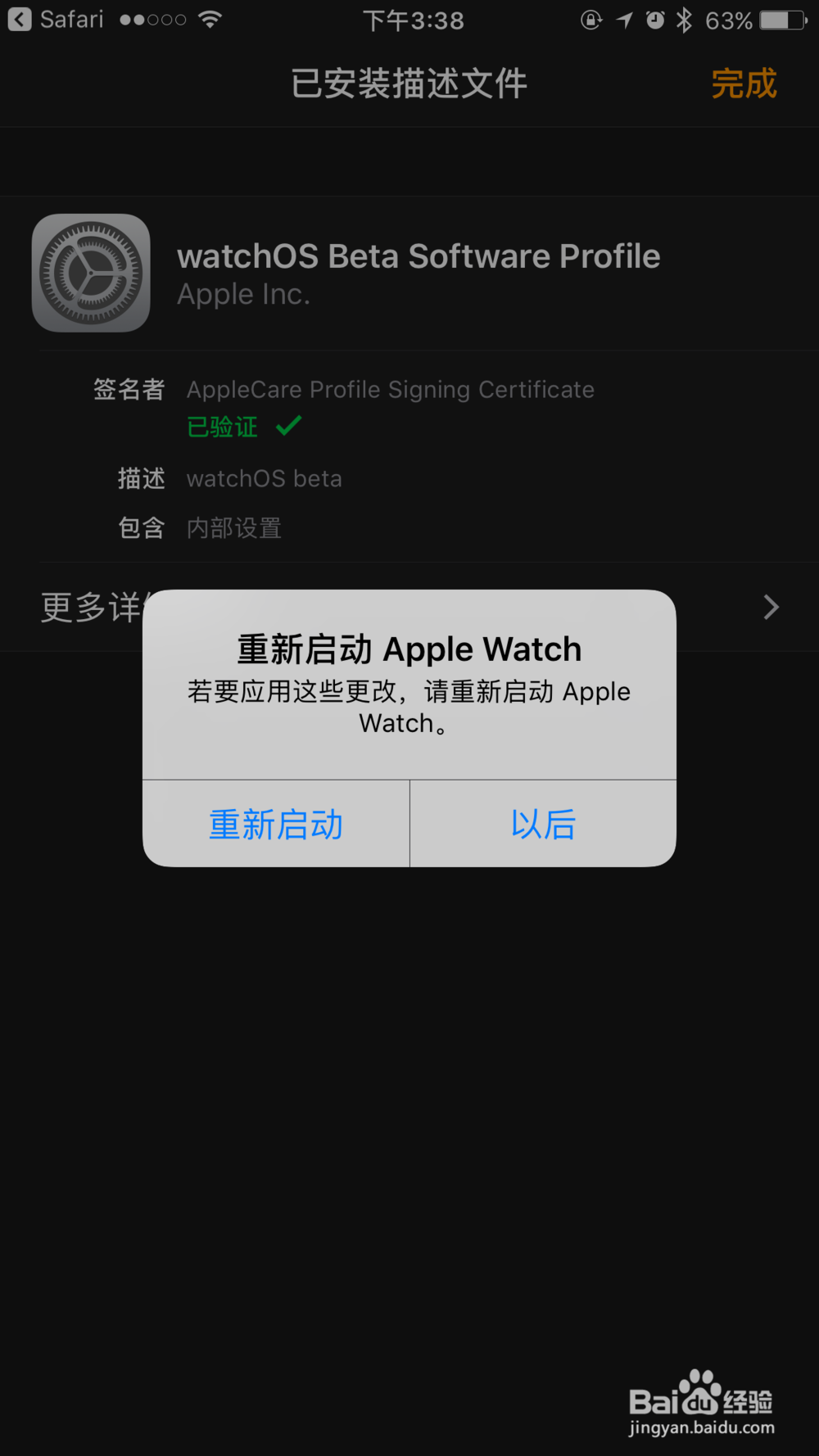This screenshot has height=1456, width=819.
Task: Tap 完成 to finish viewing the profile
Action: [x=743, y=83]
